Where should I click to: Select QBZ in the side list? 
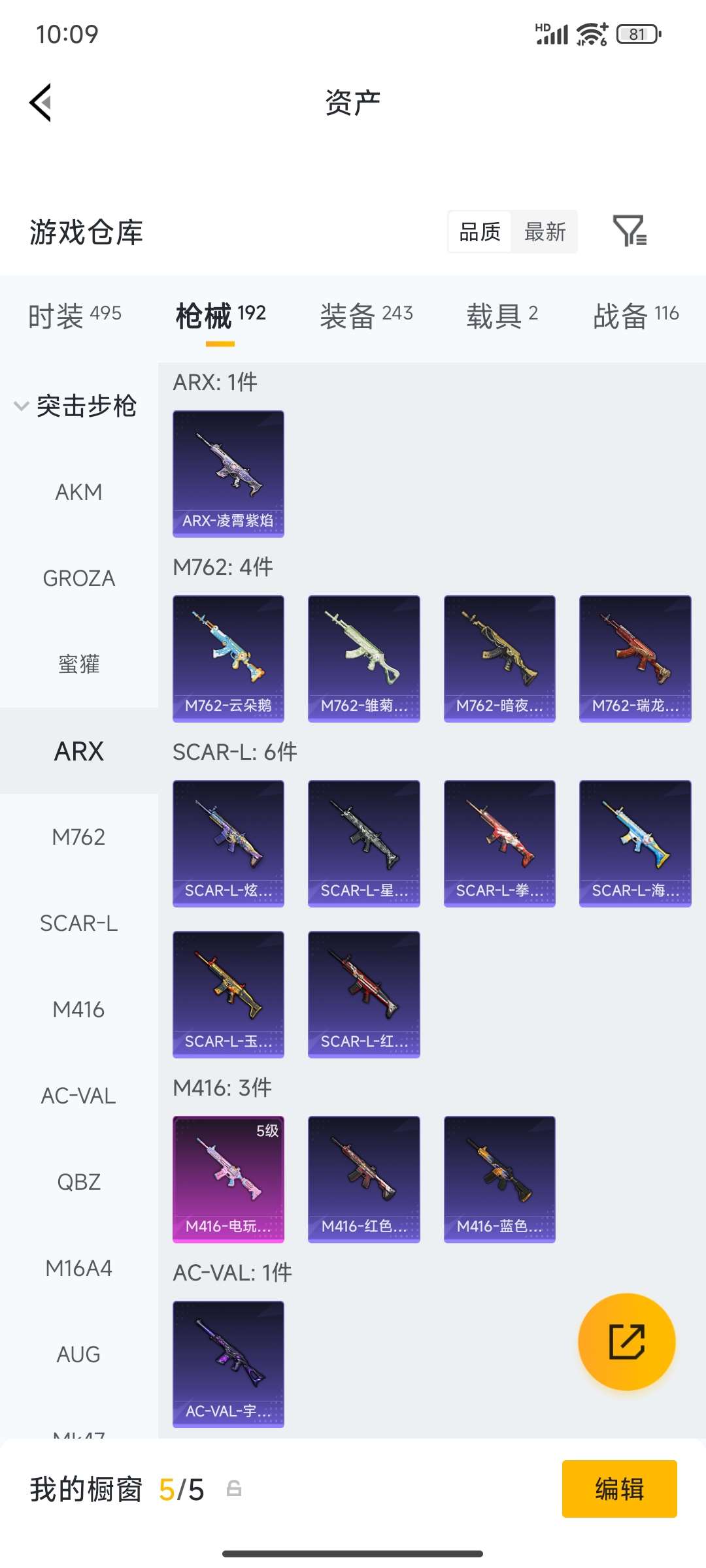point(78,1182)
